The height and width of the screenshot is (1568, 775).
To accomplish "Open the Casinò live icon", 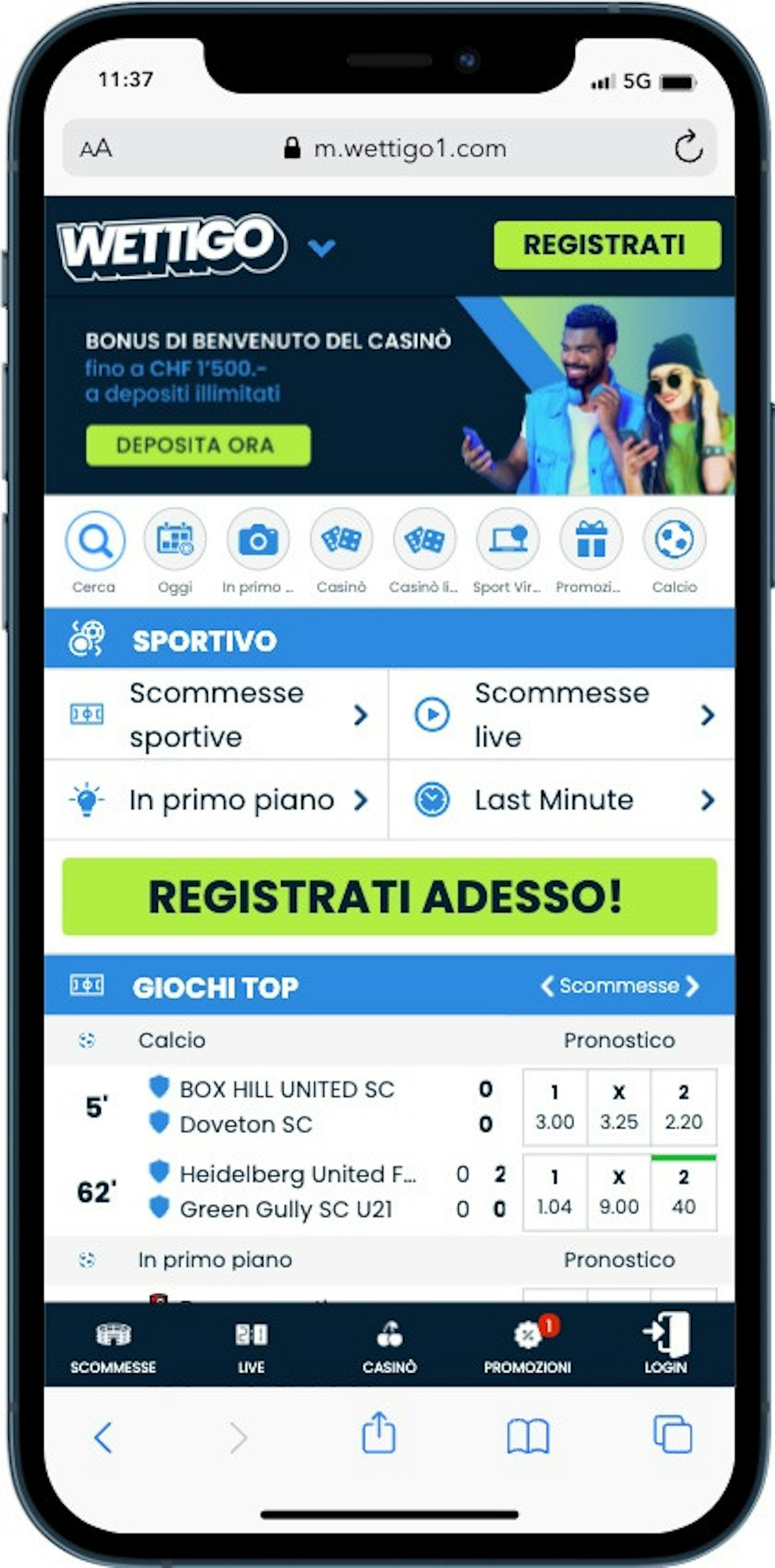I will (x=424, y=539).
